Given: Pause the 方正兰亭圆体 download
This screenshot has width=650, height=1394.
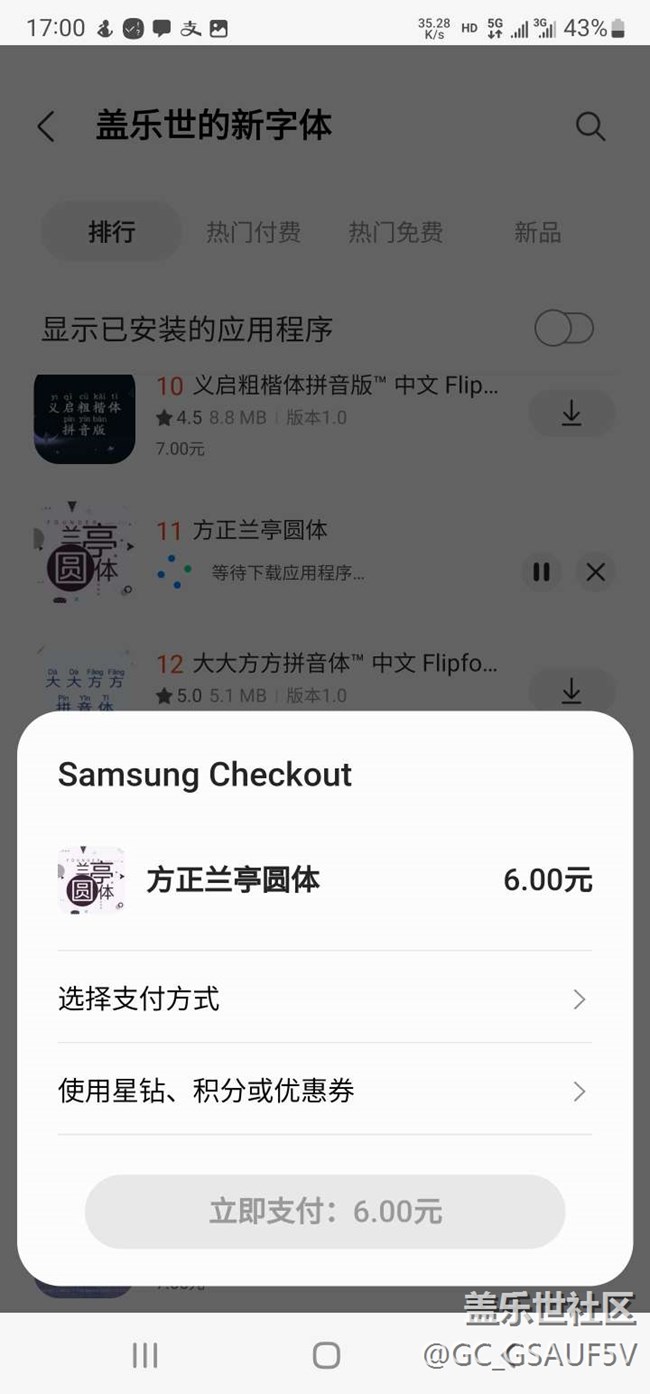Looking at the screenshot, I should click(542, 572).
